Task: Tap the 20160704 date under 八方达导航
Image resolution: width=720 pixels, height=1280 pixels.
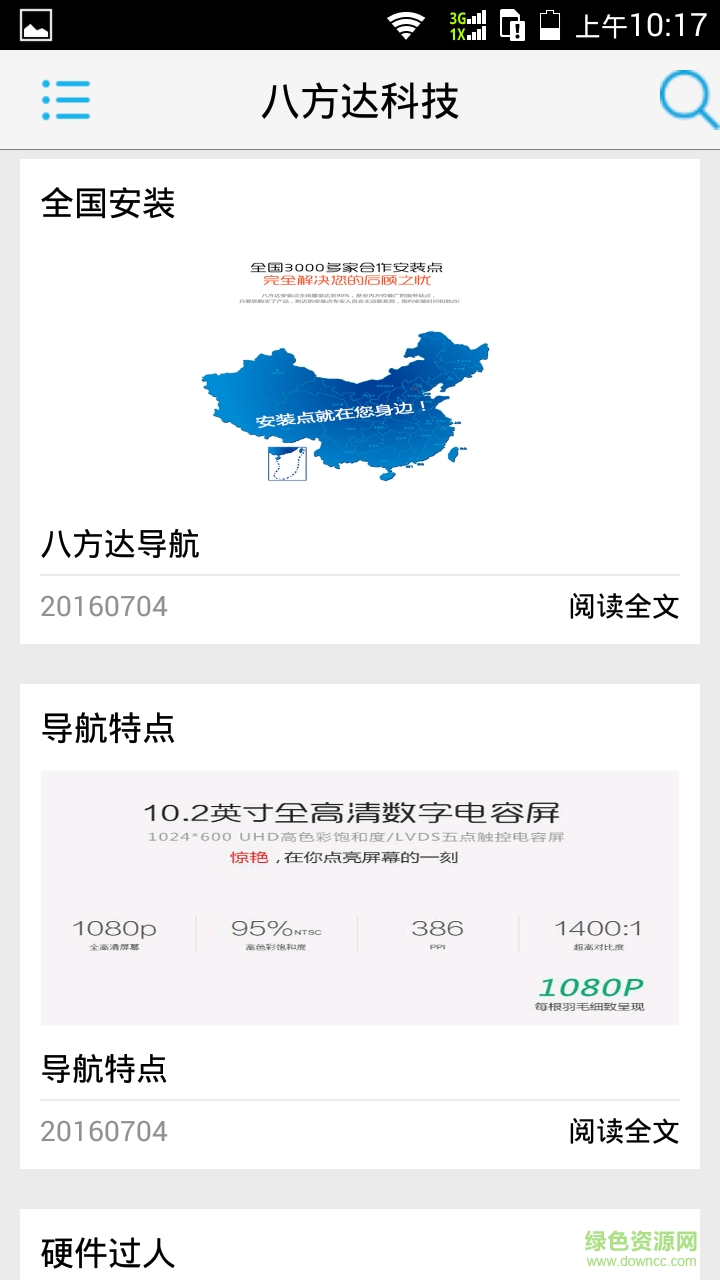Action: [104, 605]
